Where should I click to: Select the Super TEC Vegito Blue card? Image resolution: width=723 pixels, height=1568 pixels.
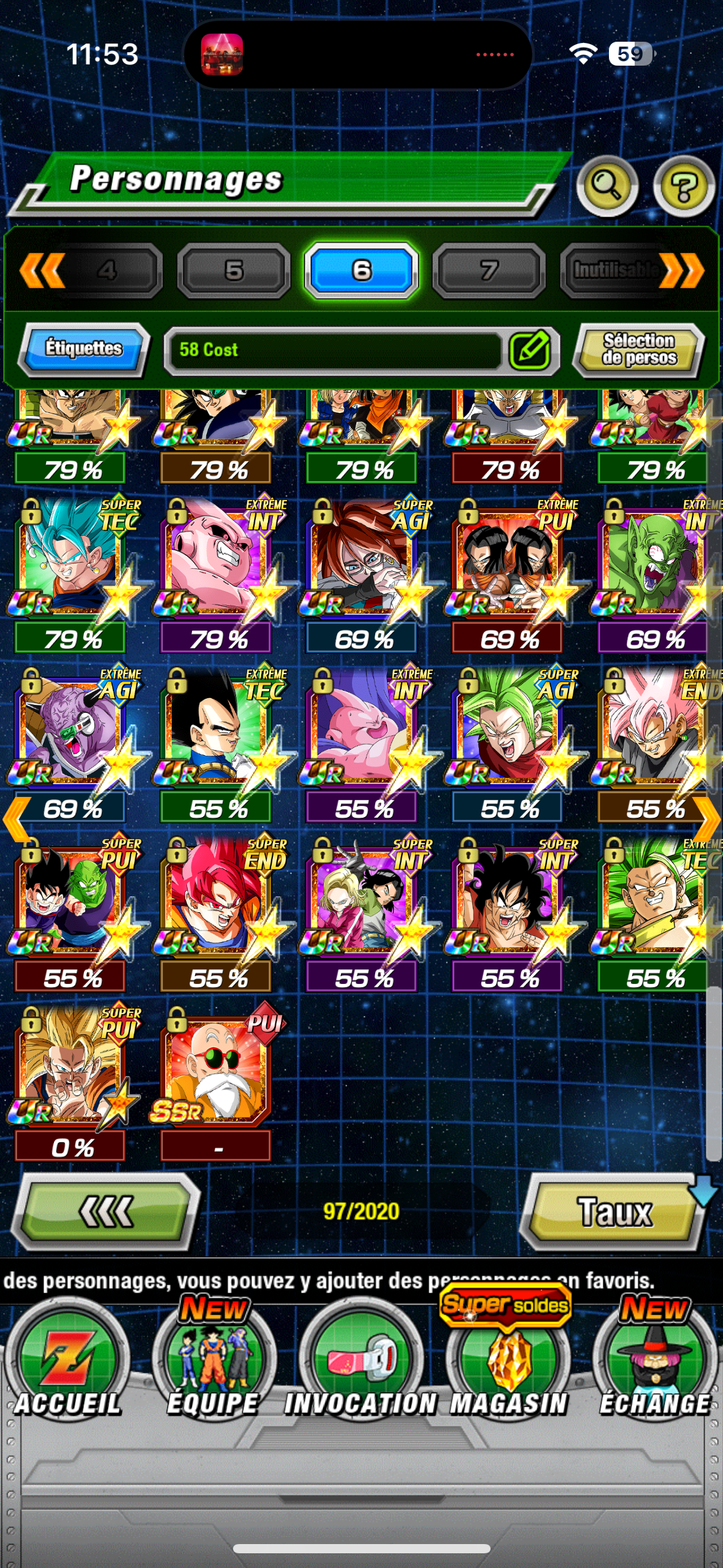72,559
